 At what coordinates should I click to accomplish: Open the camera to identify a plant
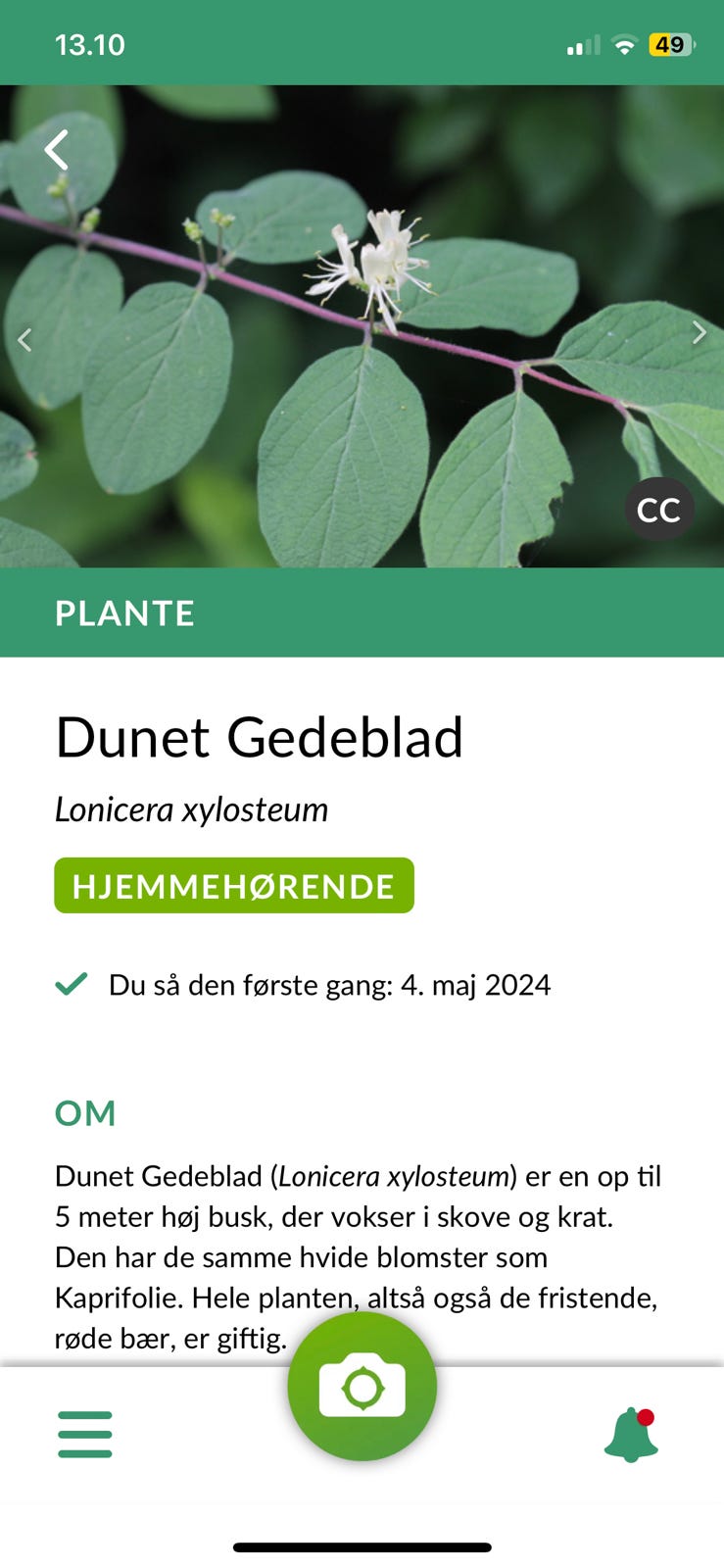[362, 1386]
